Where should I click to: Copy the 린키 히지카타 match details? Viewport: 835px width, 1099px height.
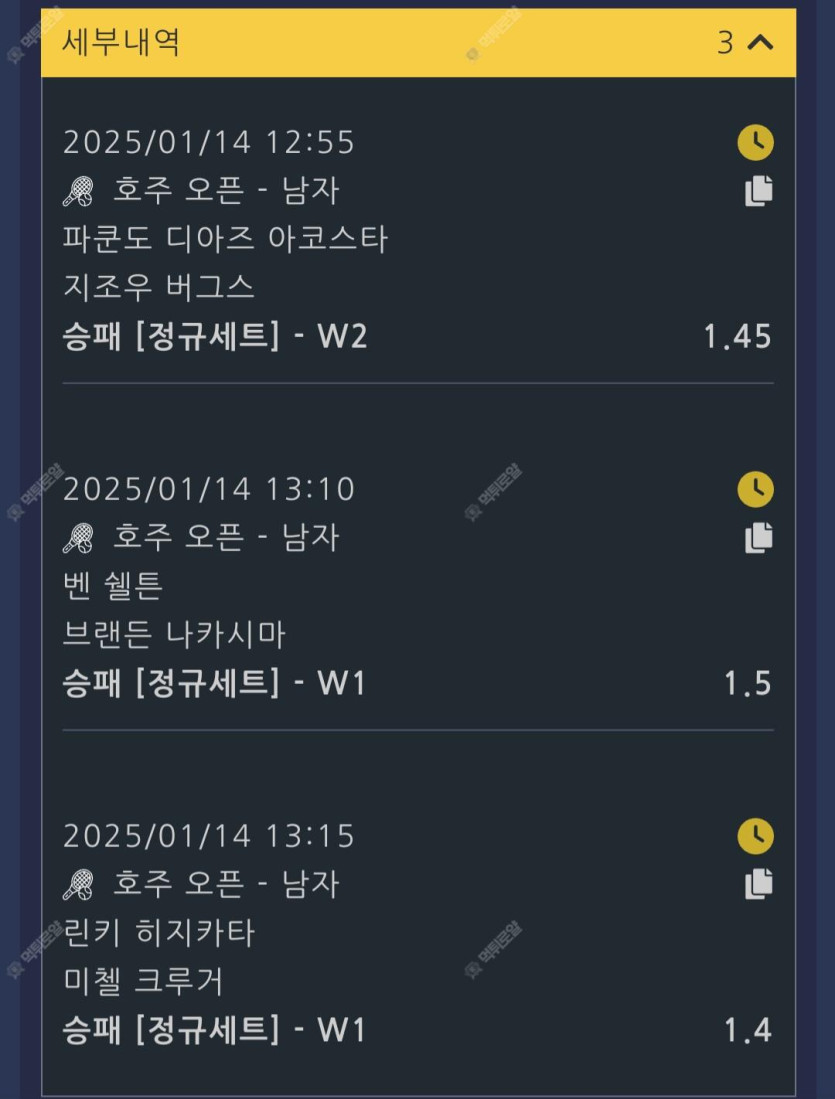pos(759,884)
